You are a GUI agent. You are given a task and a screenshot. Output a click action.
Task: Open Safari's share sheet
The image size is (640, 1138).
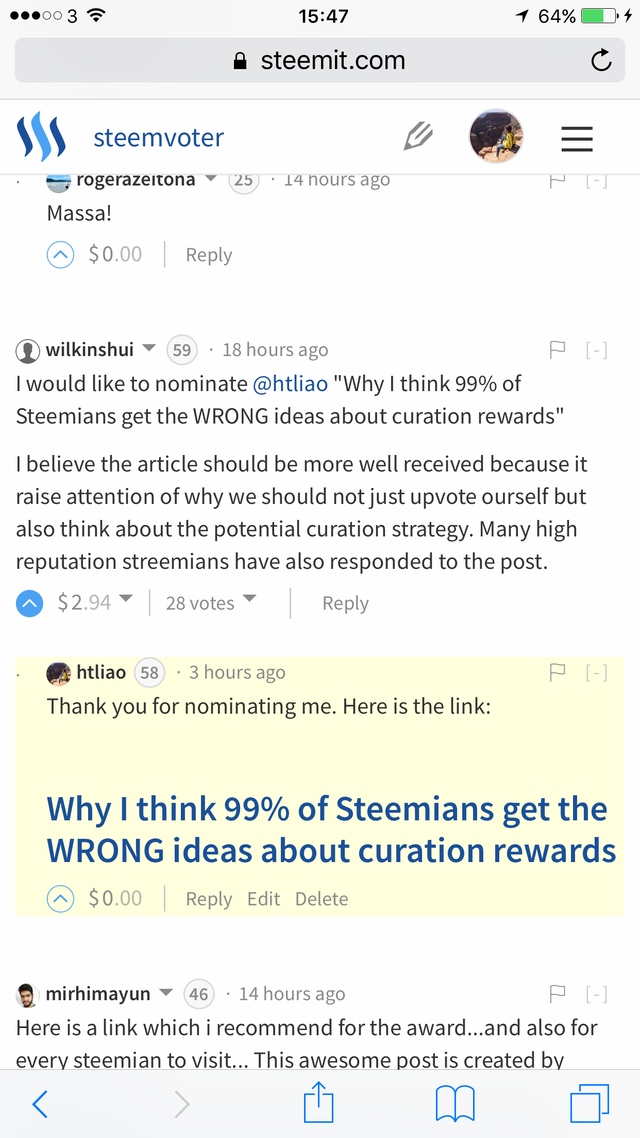[318, 1104]
